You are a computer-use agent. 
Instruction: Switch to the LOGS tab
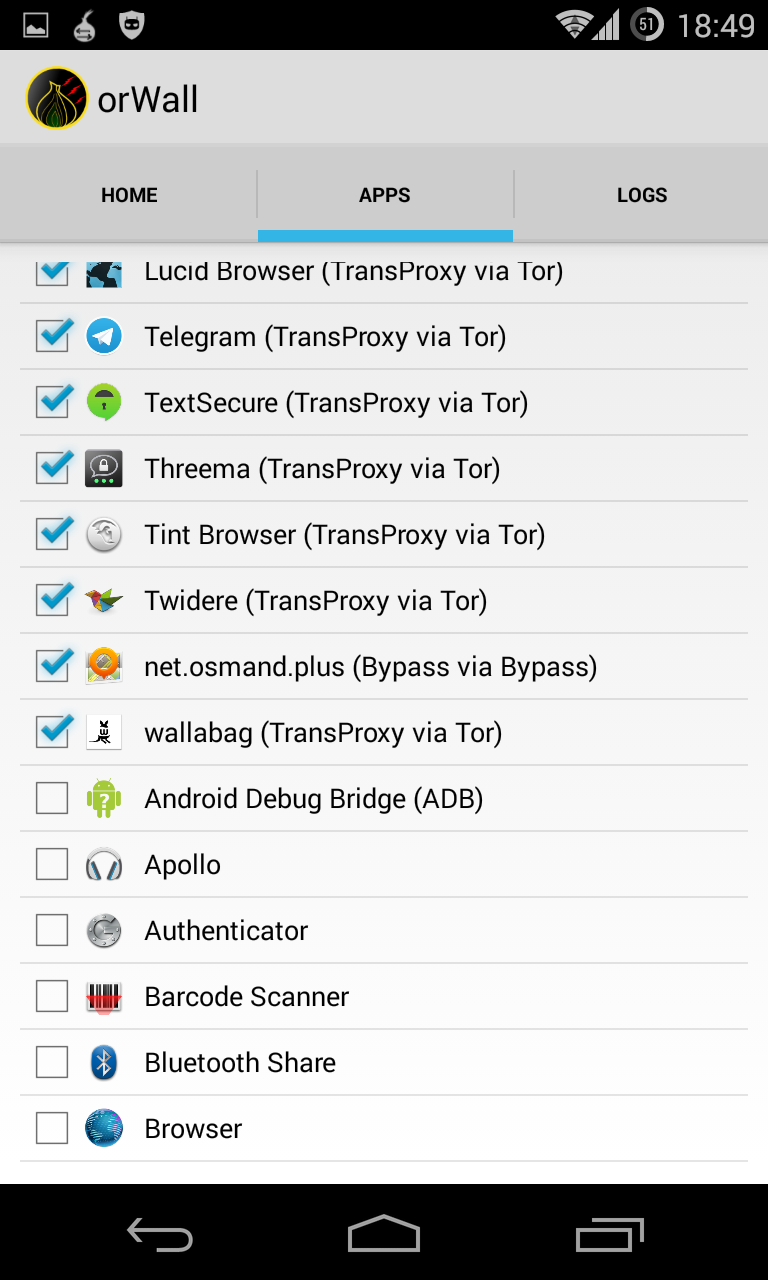(x=642, y=195)
